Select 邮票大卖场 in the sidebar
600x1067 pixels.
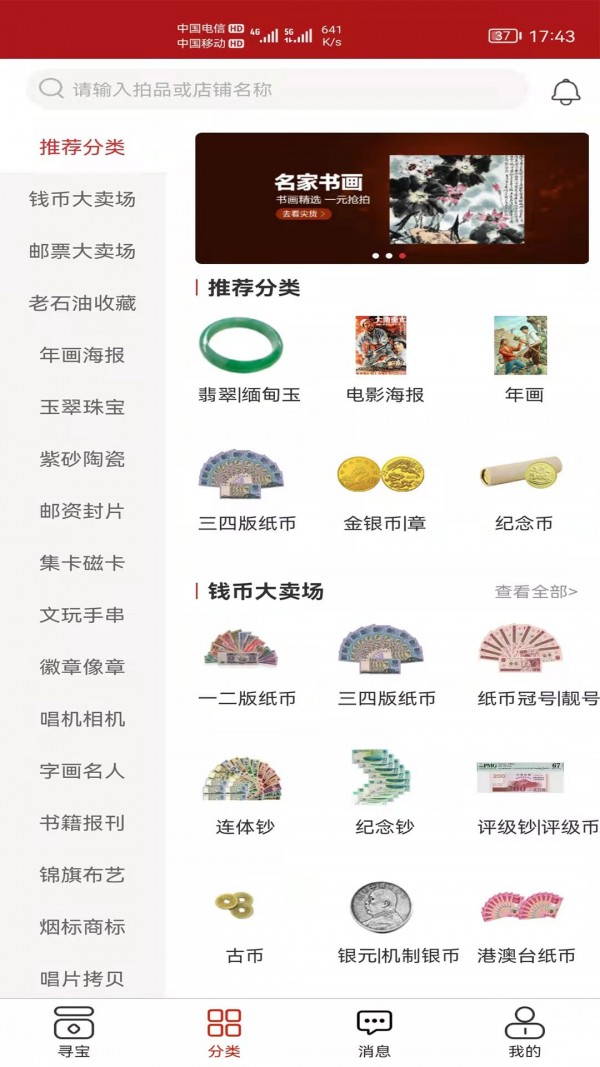tap(82, 251)
